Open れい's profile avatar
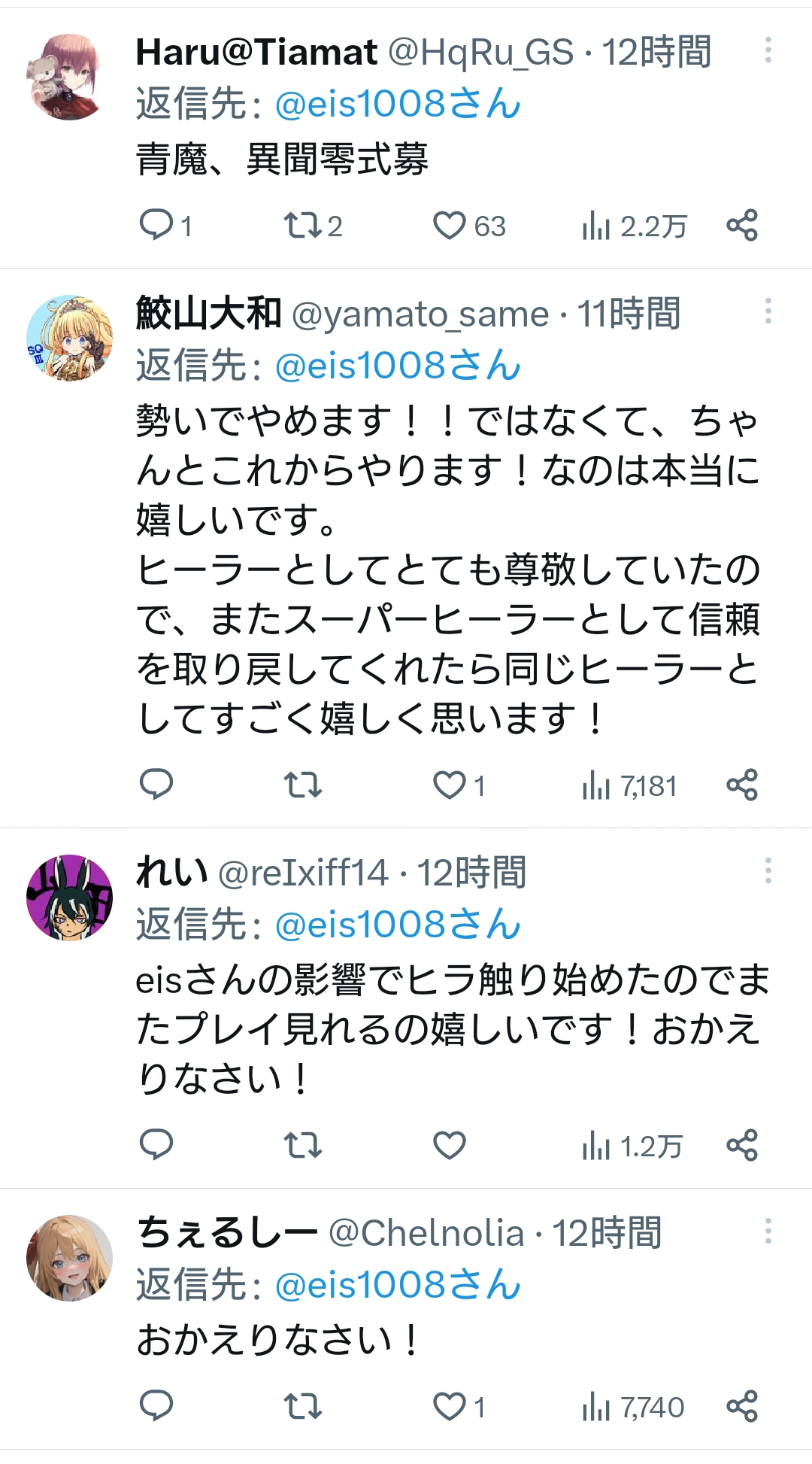This screenshot has width=812, height=1464. tap(69, 897)
